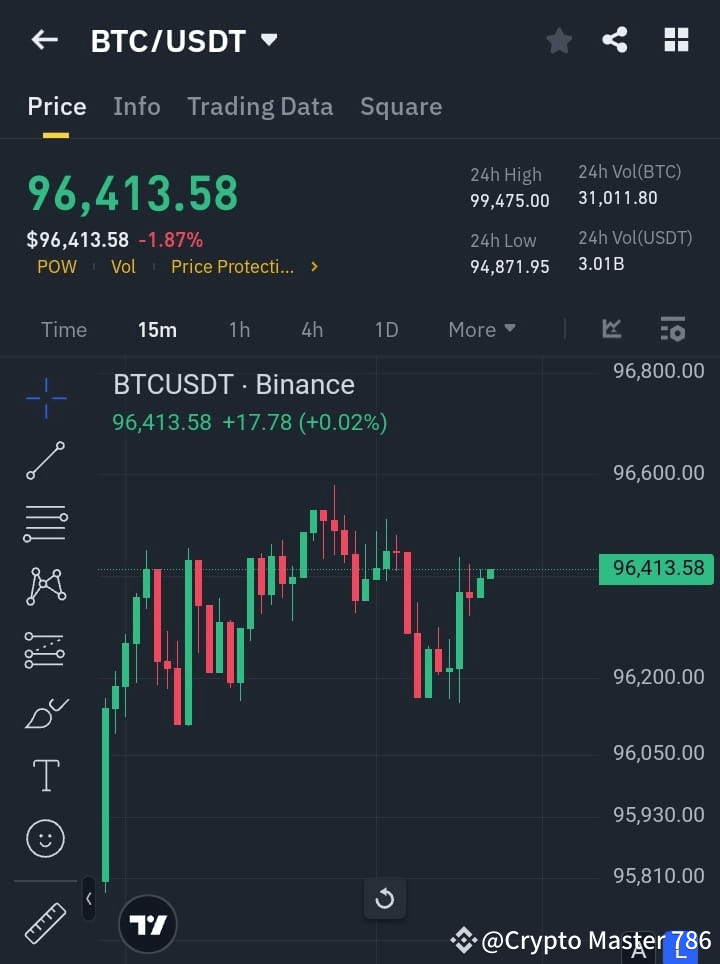Select the XABCD pattern tool
The image size is (720, 964).
click(44, 587)
